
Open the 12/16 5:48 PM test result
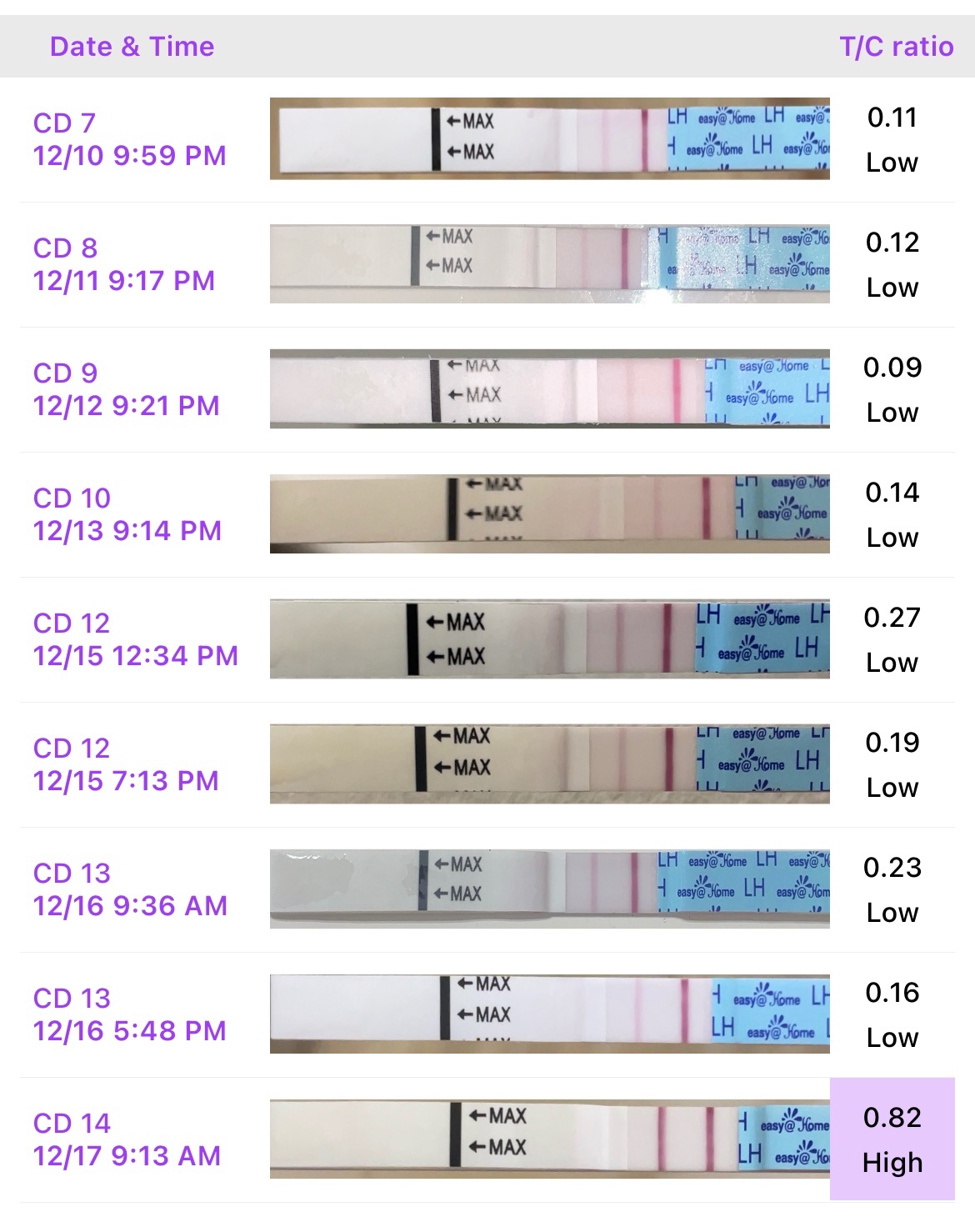tap(129, 1014)
